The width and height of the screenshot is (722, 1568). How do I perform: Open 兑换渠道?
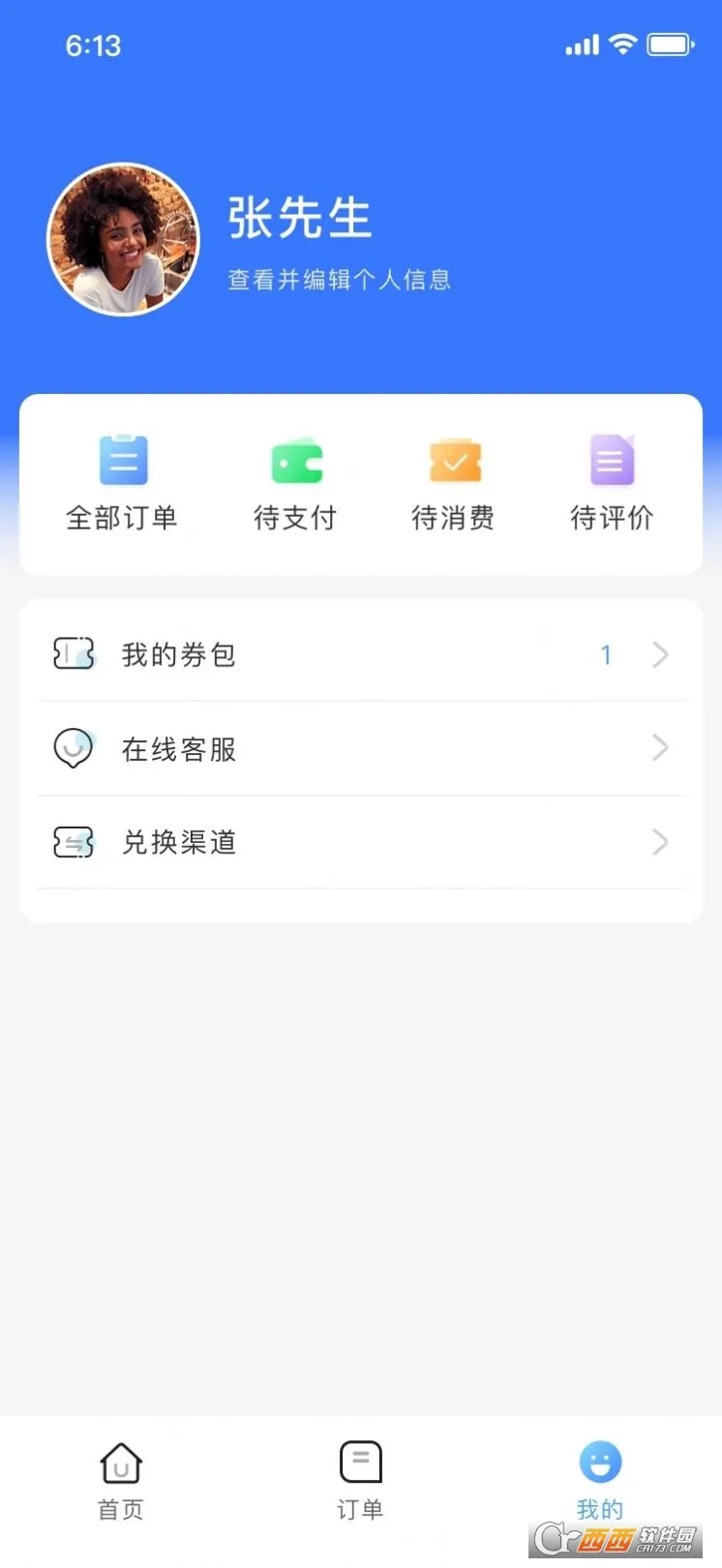360,842
